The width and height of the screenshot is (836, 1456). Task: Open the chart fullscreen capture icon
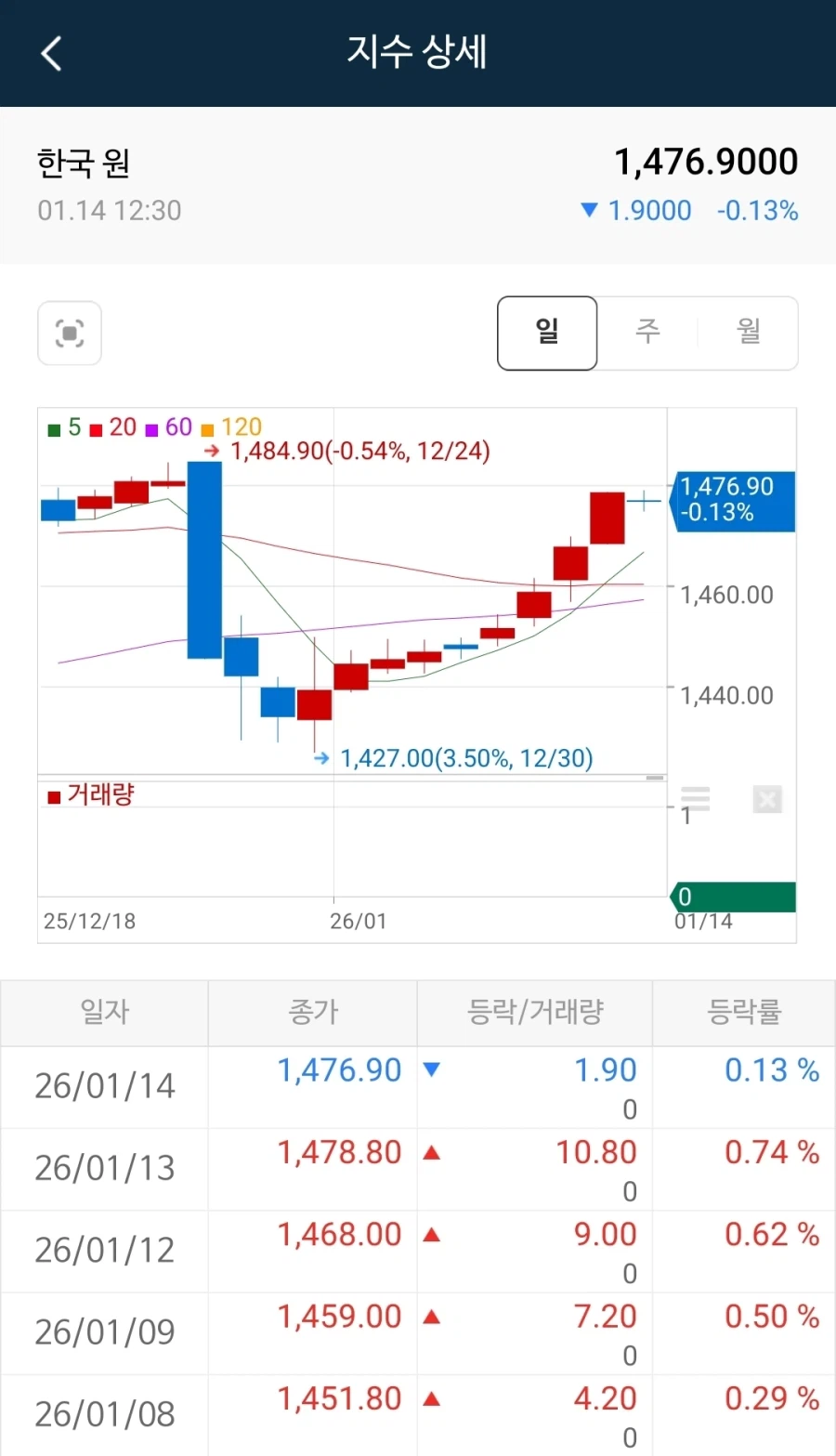(x=70, y=333)
